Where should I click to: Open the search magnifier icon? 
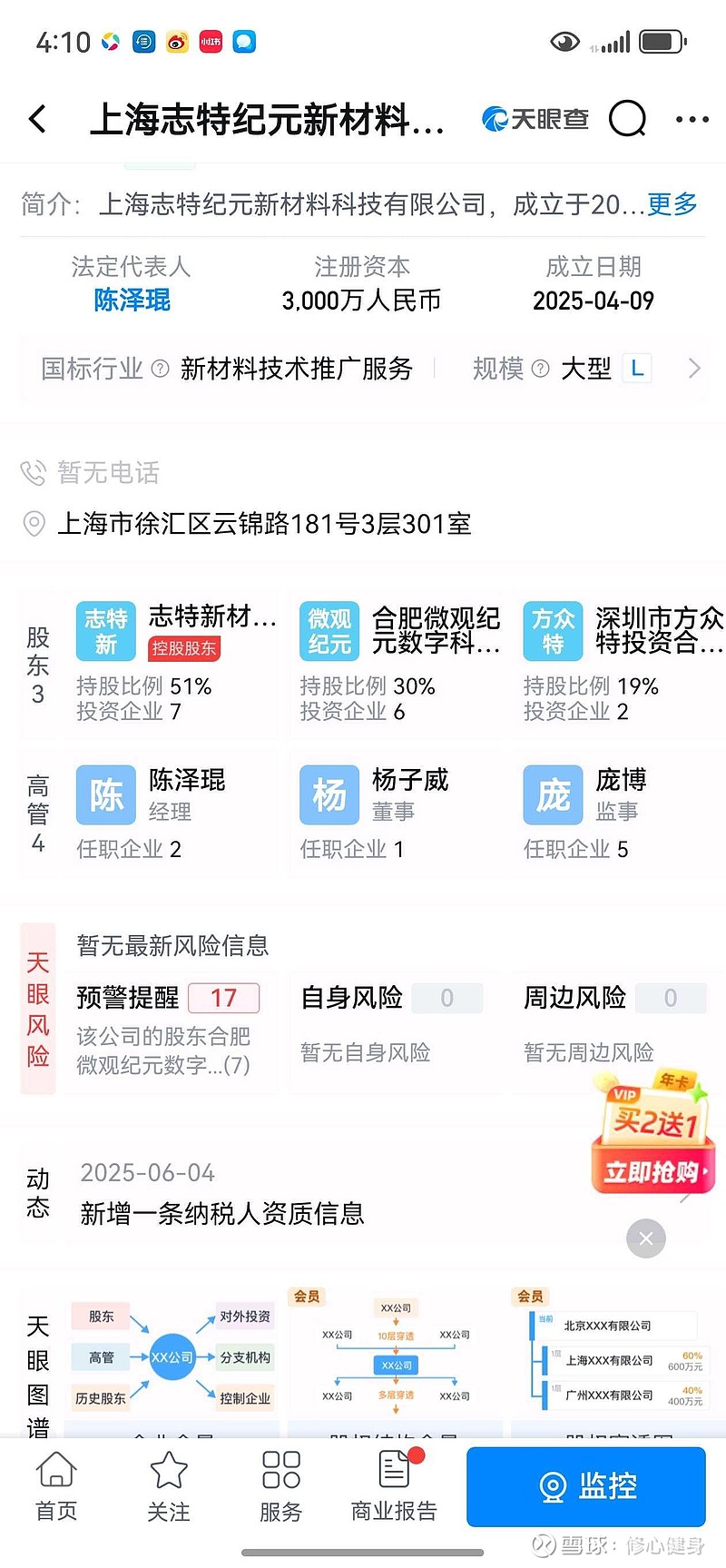(627, 118)
